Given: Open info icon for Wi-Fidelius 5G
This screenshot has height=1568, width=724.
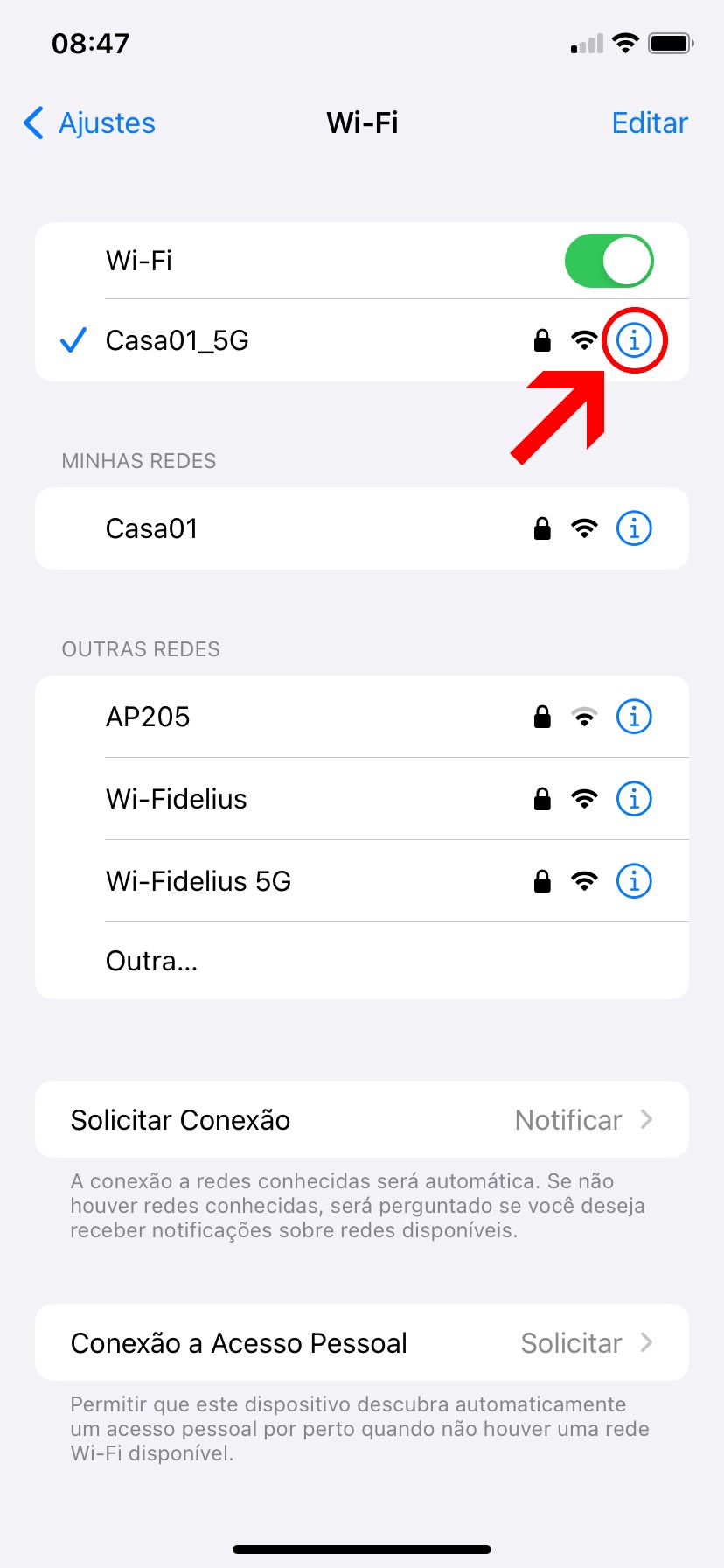Looking at the screenshot, I should (x=634, y=881).
